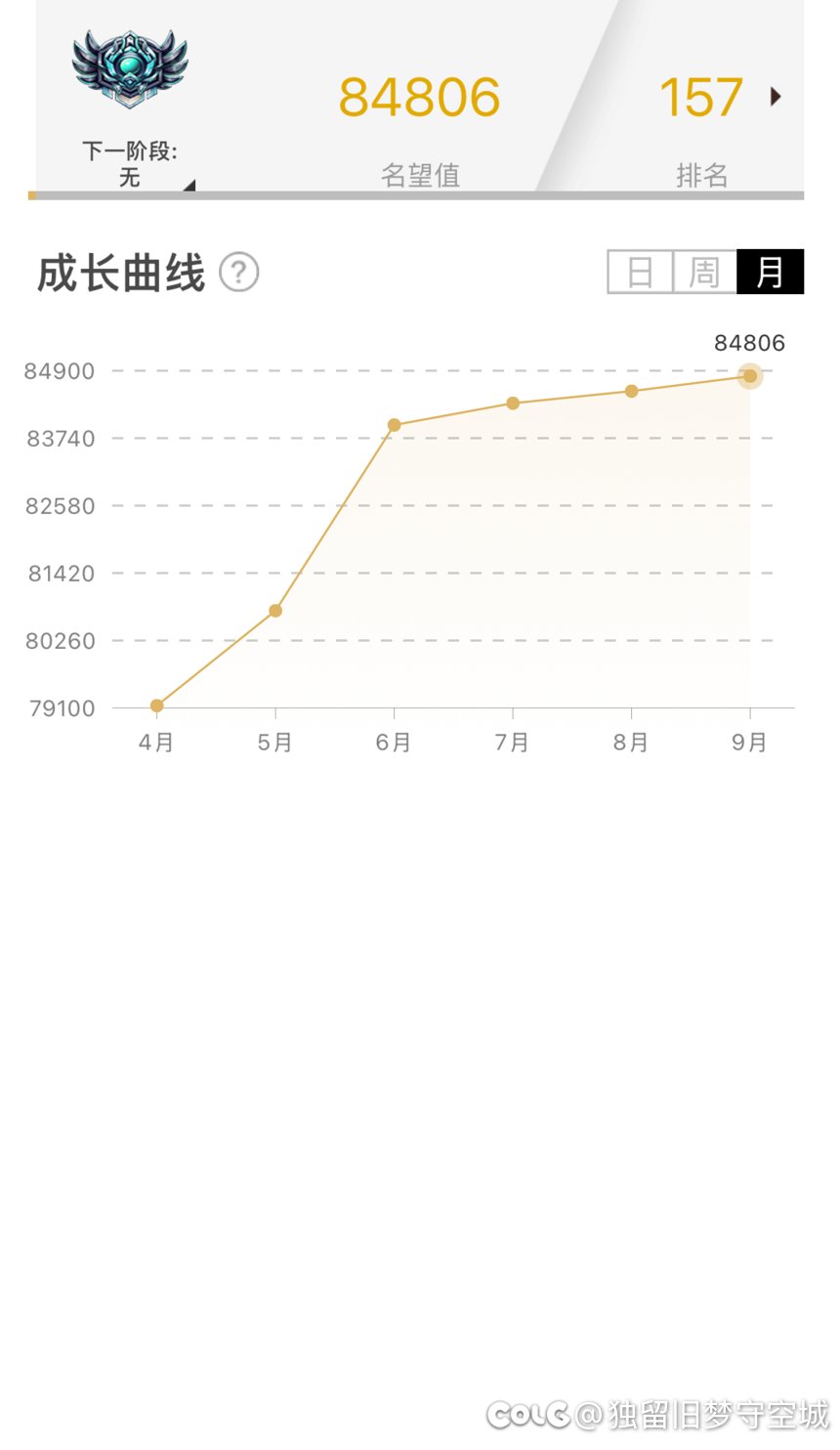Viewport: 840px width, 1450px height.
Task: Open the growth curve help icon
Action: coord(238,273)
